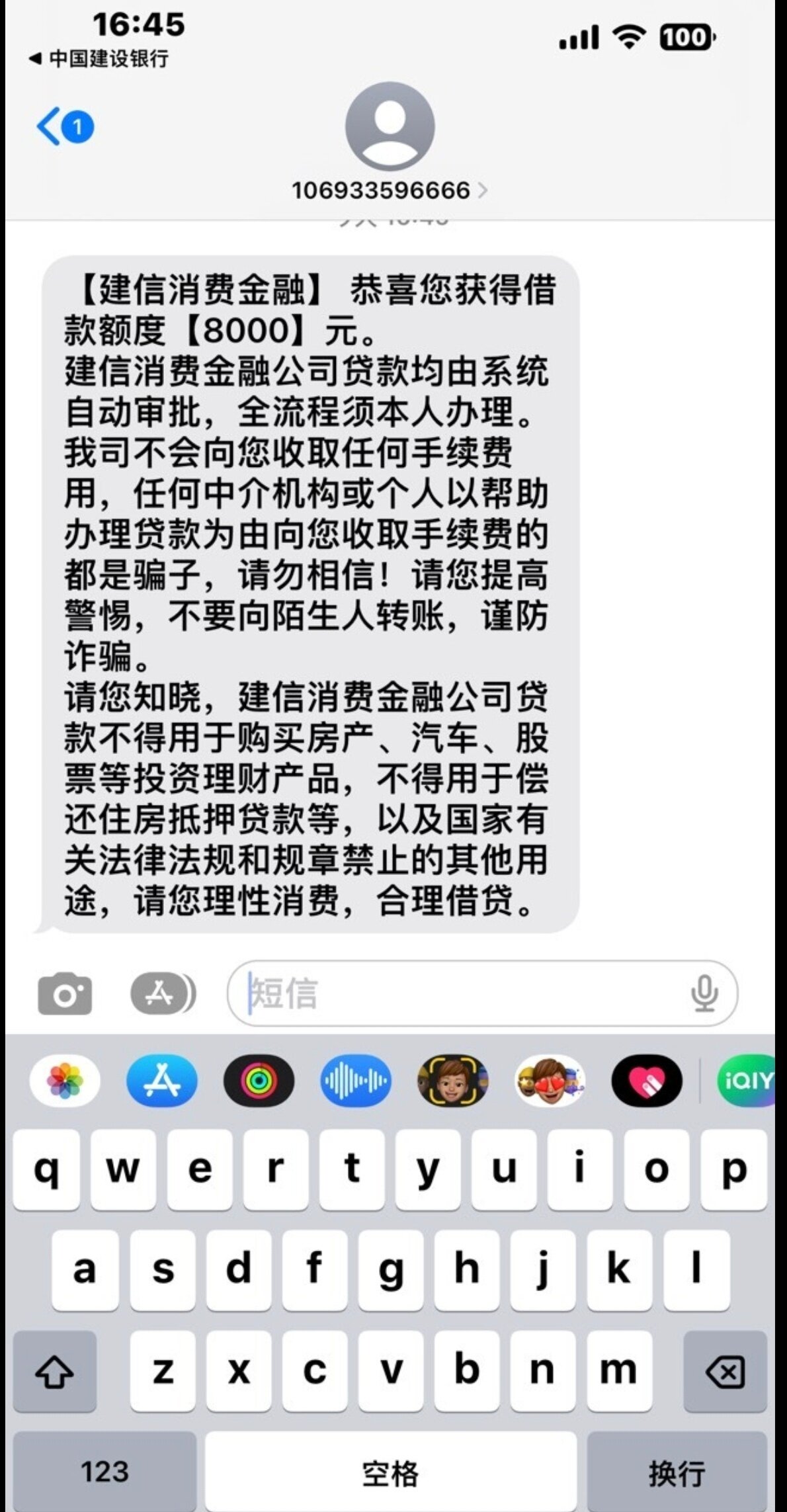Toggle the iMessage apps drawer button
Screen dimensions: 787x1512
point(162,993)
